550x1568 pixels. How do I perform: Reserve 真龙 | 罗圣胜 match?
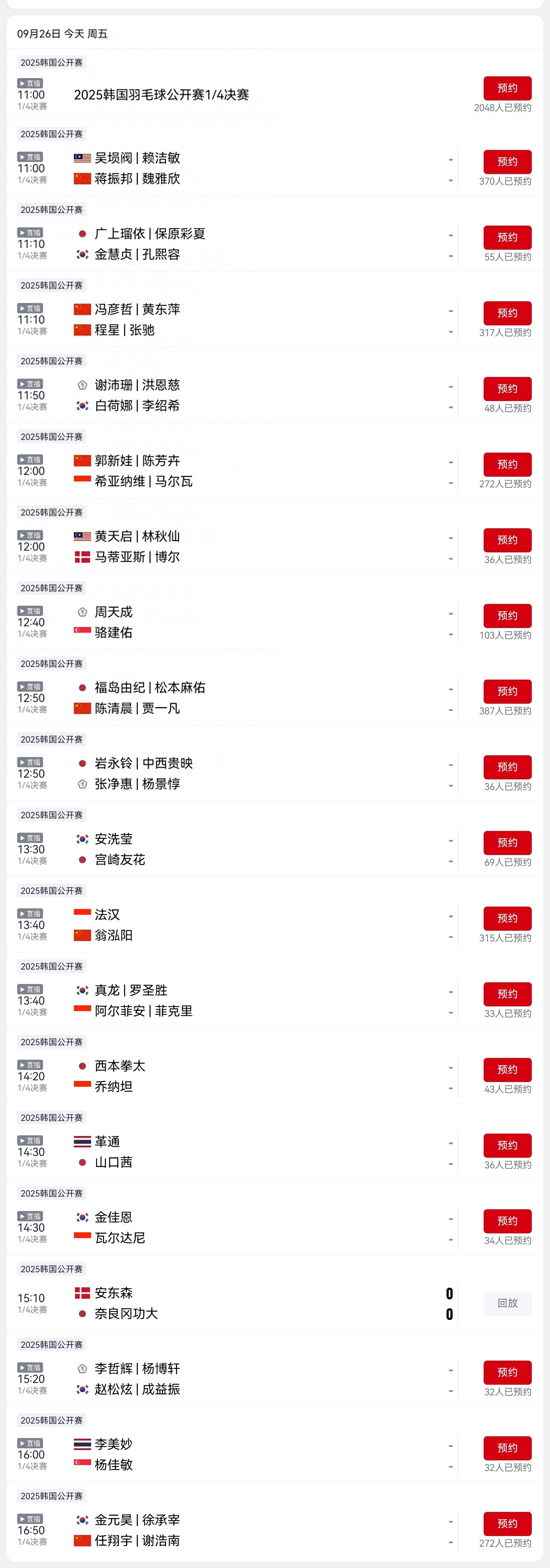tap(507, 994)
